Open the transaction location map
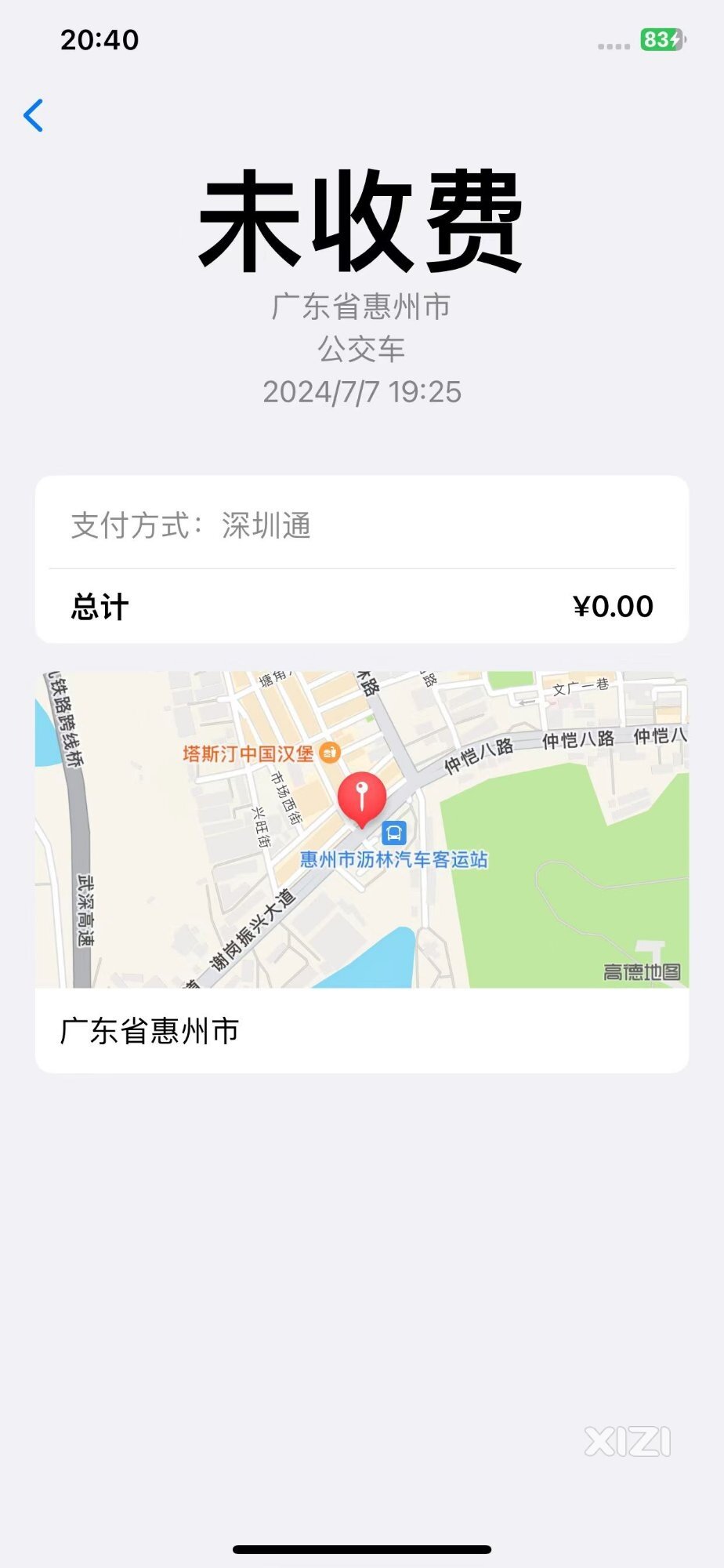This screenshot has width=724, height=1568. tap(362, 829)
